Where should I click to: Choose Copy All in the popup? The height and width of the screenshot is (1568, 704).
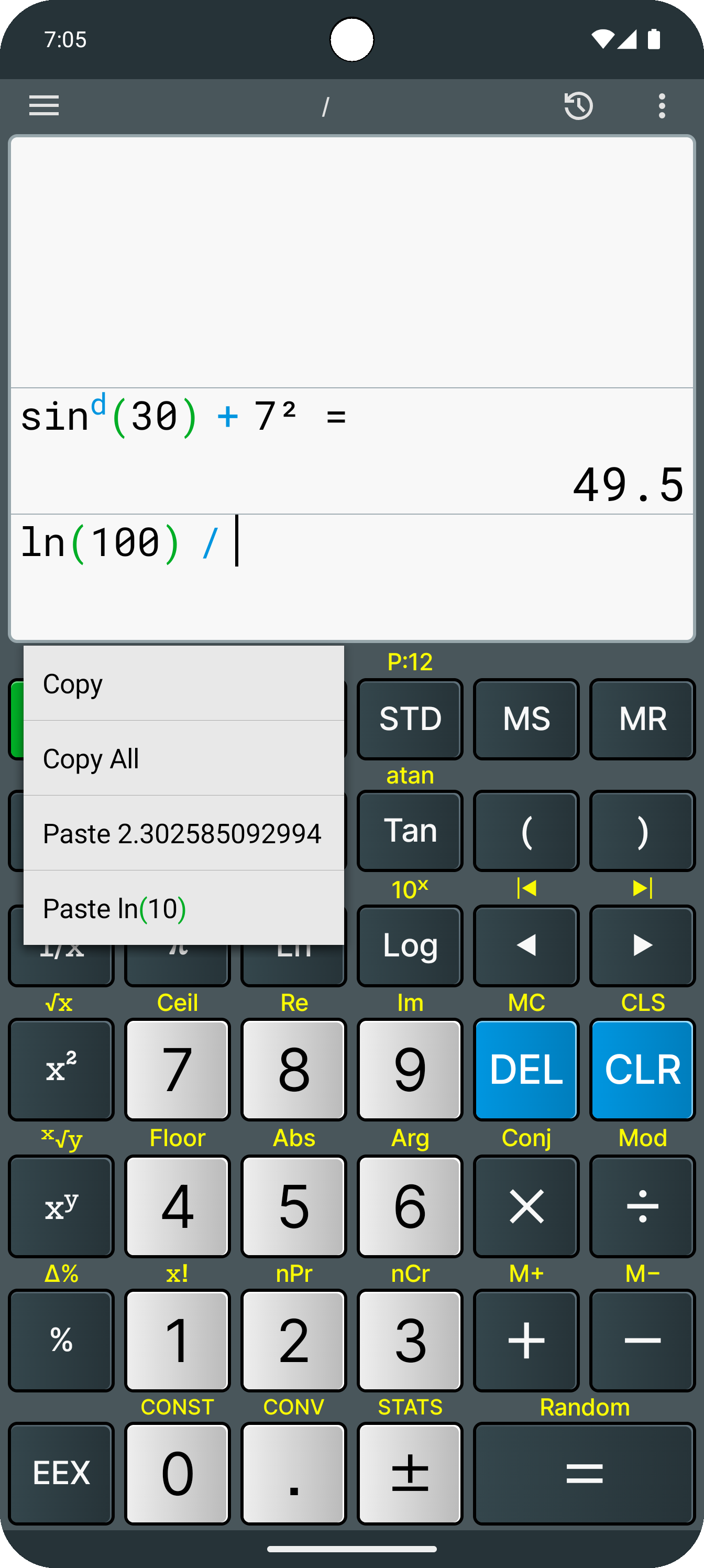(x=183, y=758)
